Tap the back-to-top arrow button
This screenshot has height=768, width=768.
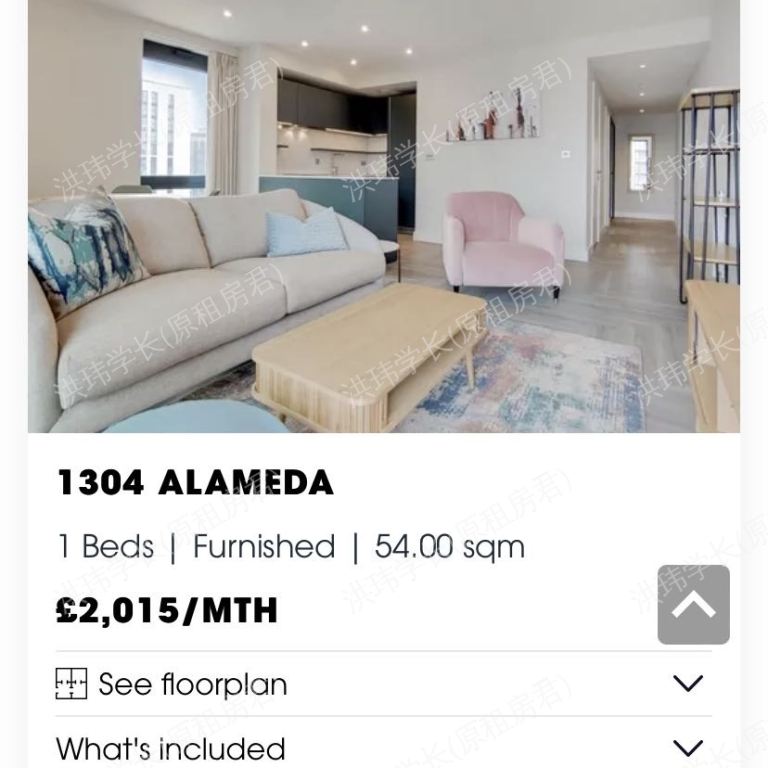click(x=693, y=605)
